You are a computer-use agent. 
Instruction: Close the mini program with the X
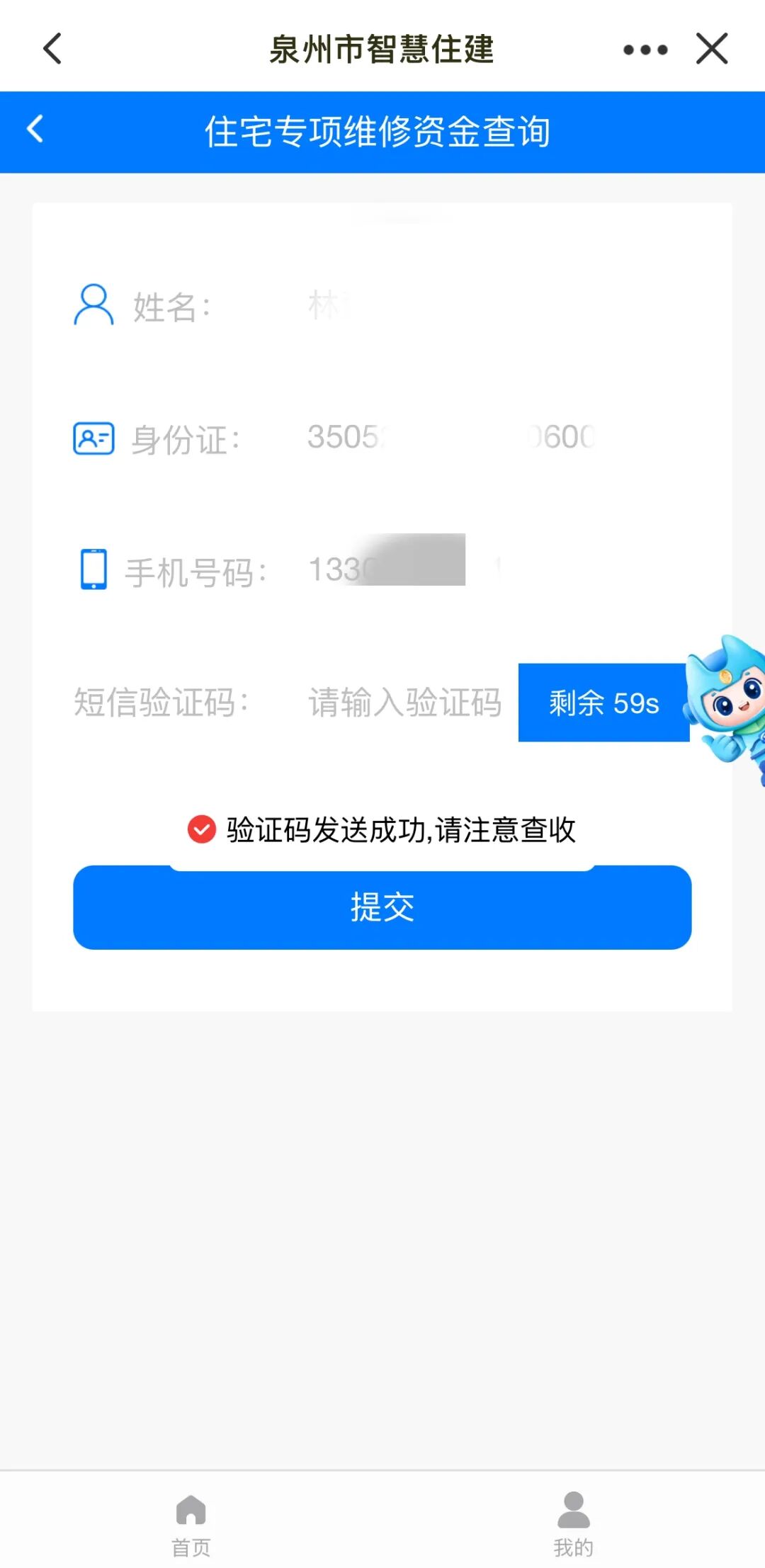pos(712,49)
